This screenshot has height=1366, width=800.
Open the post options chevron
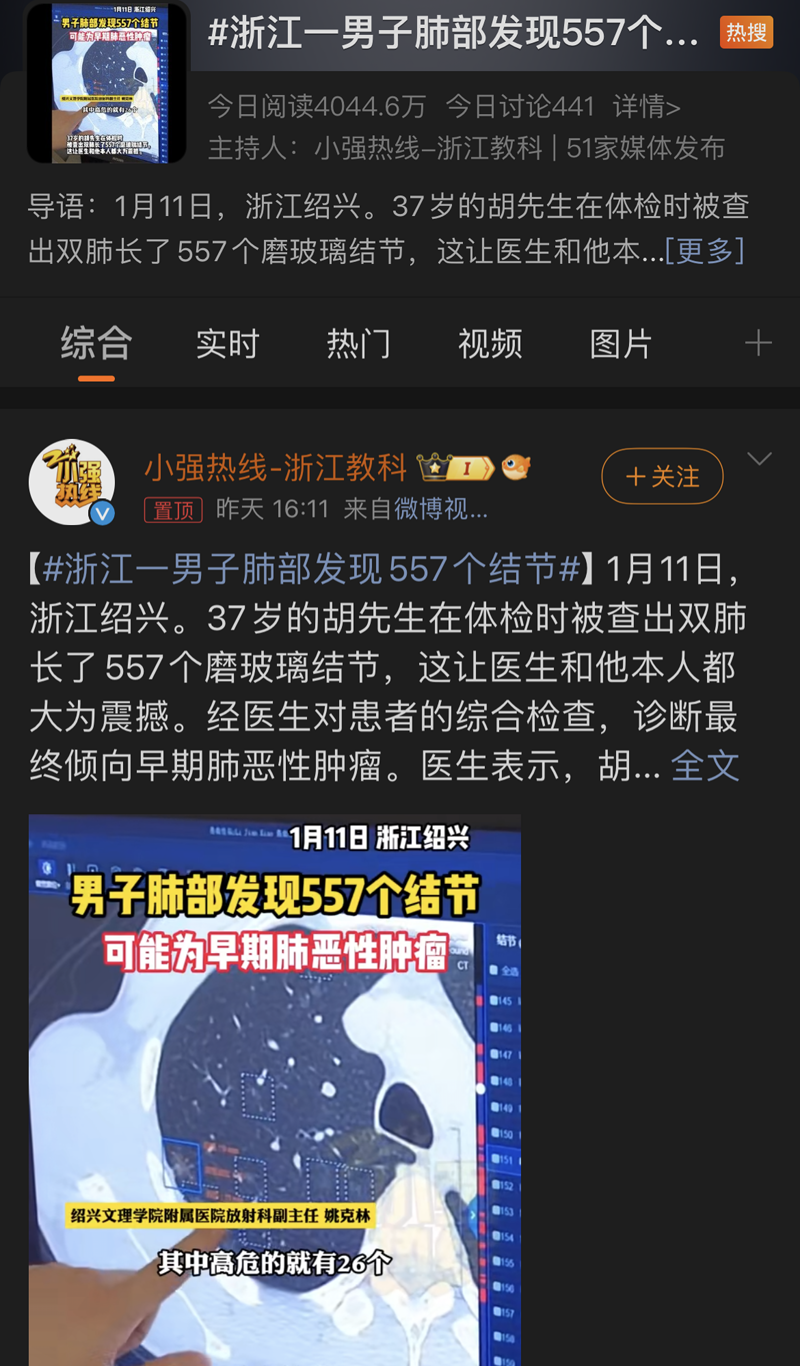coord(760,459)
